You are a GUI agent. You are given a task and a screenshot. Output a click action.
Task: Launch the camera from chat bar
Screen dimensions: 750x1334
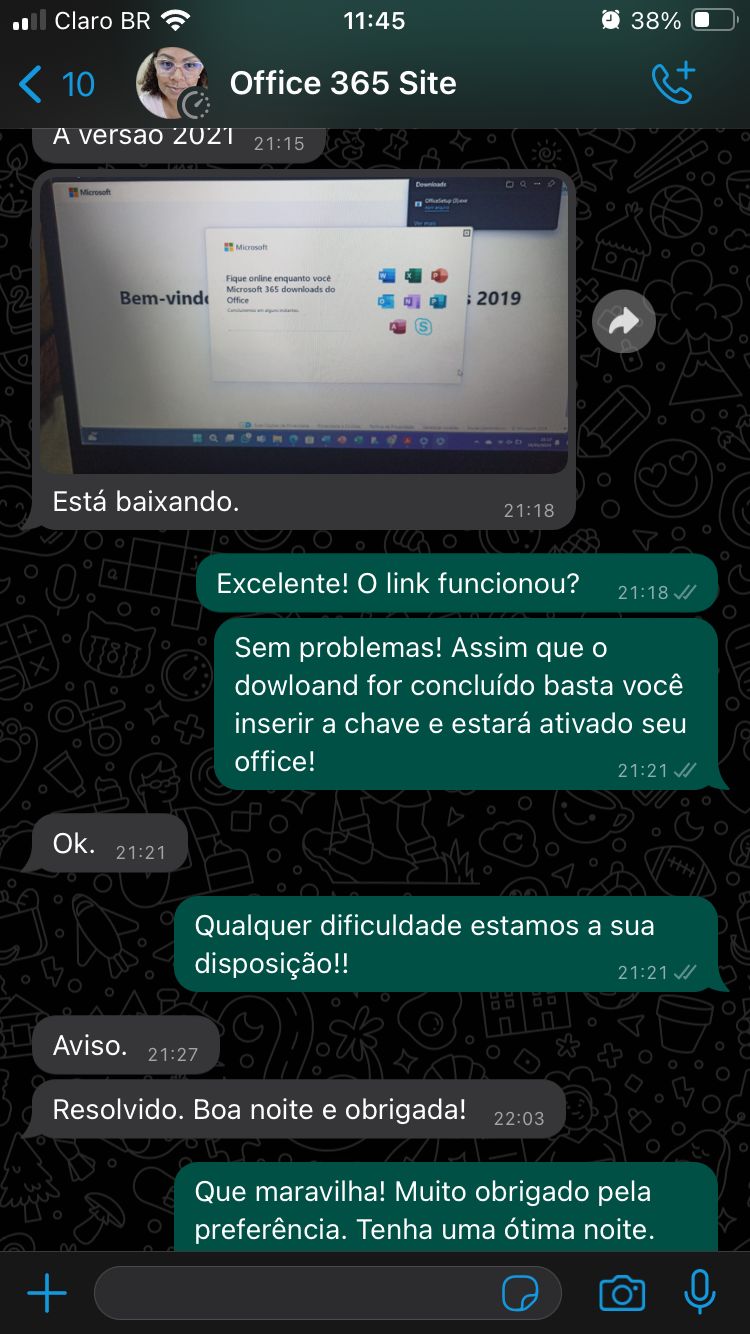pyautogui.click(x=622, y=1294)
